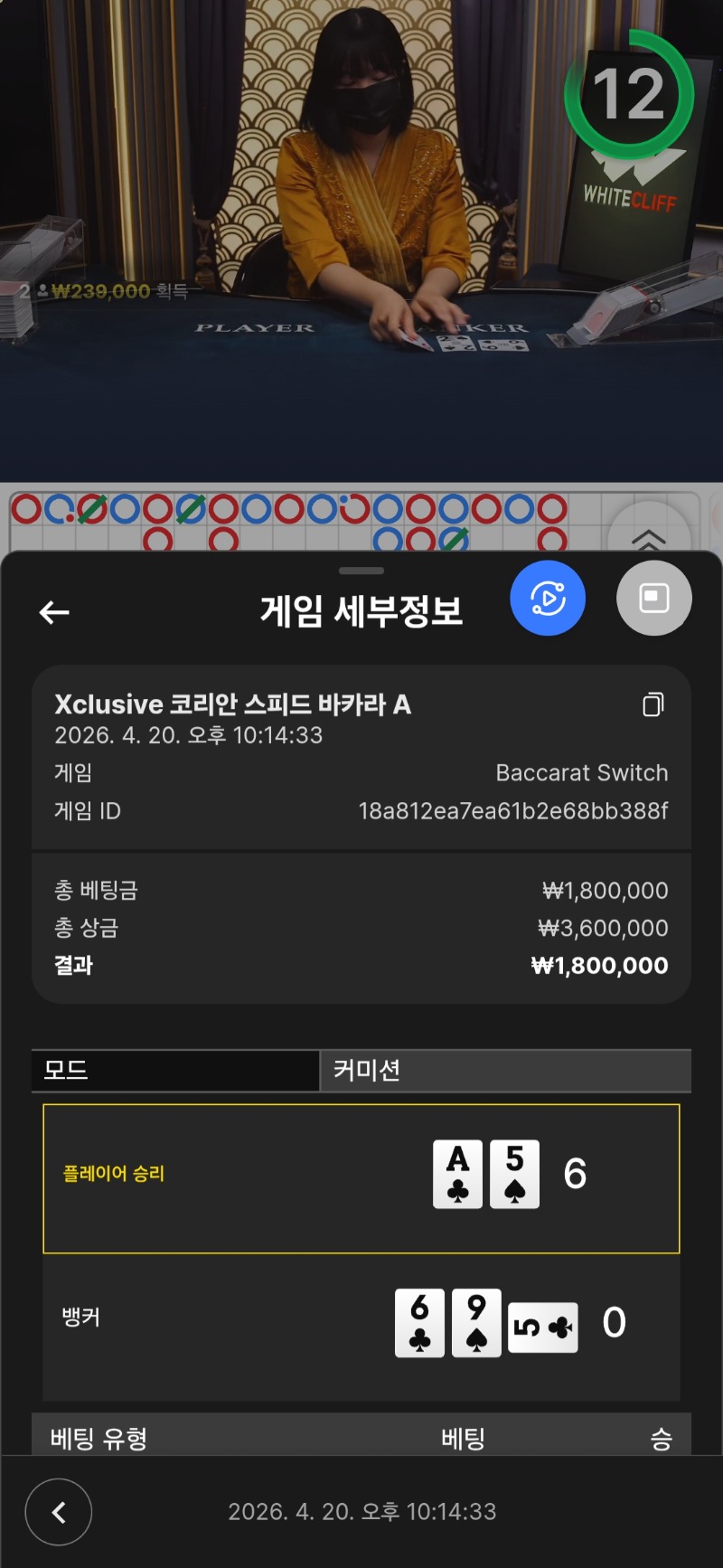Viewport: 723px width, 1568px height.
Task: Go to the previous game record
Action: 59,1512
